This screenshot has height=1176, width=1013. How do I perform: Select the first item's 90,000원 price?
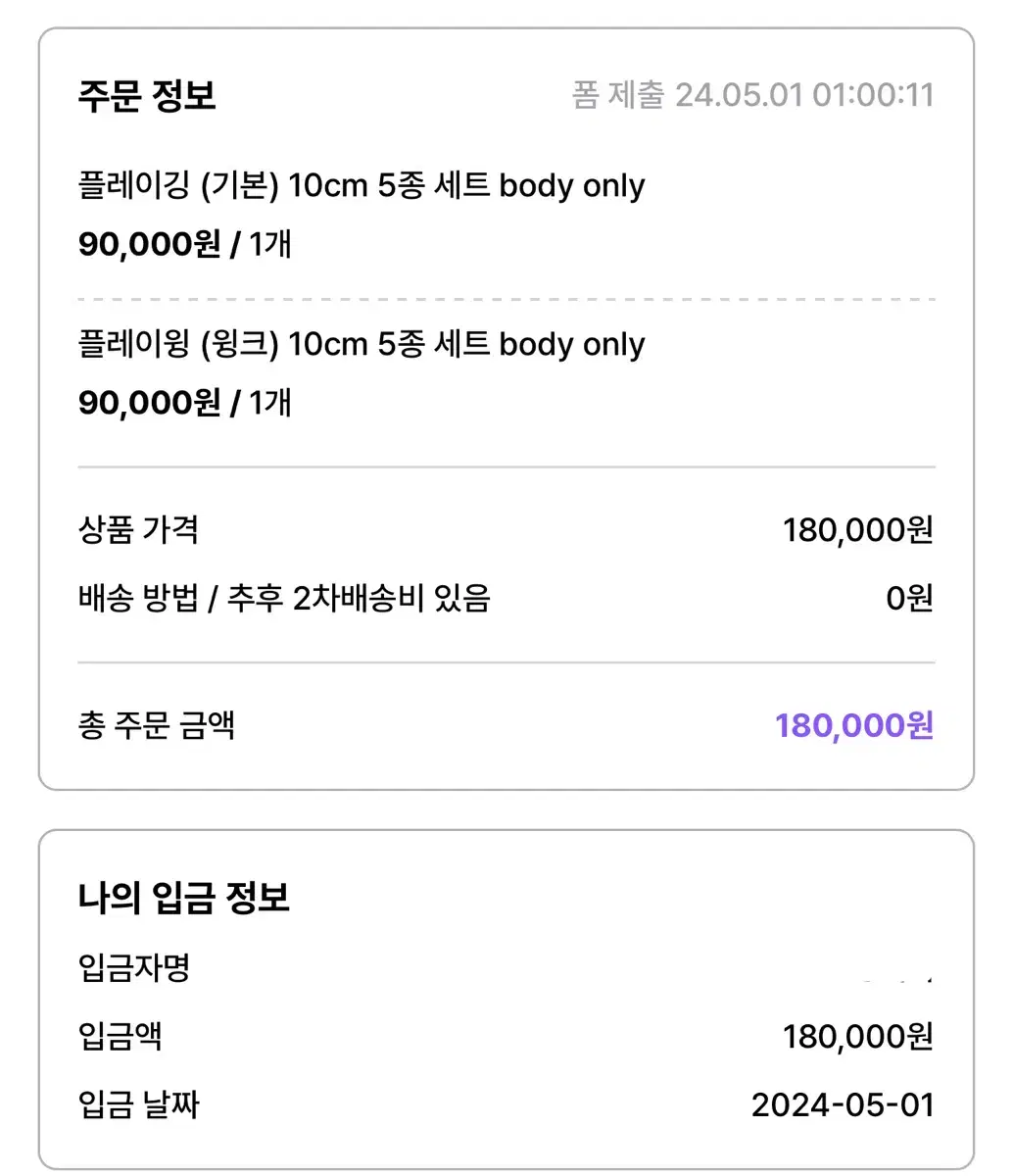click(149, 244)
